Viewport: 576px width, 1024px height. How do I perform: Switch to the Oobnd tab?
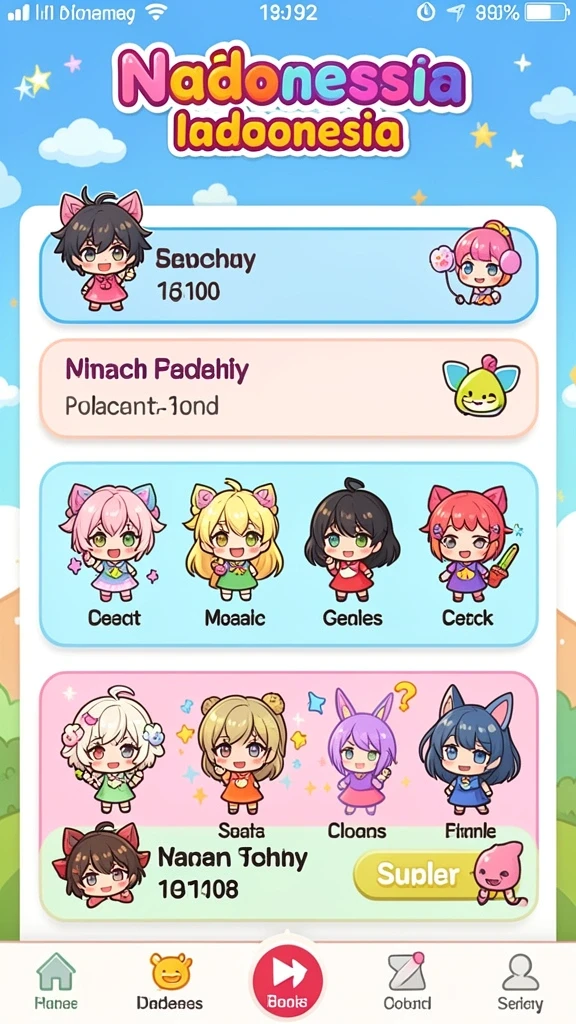coord(407,981)
